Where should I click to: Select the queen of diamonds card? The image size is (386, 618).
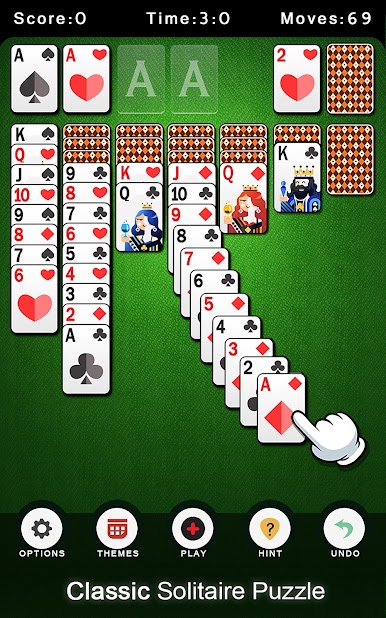(x=244, y=198)
